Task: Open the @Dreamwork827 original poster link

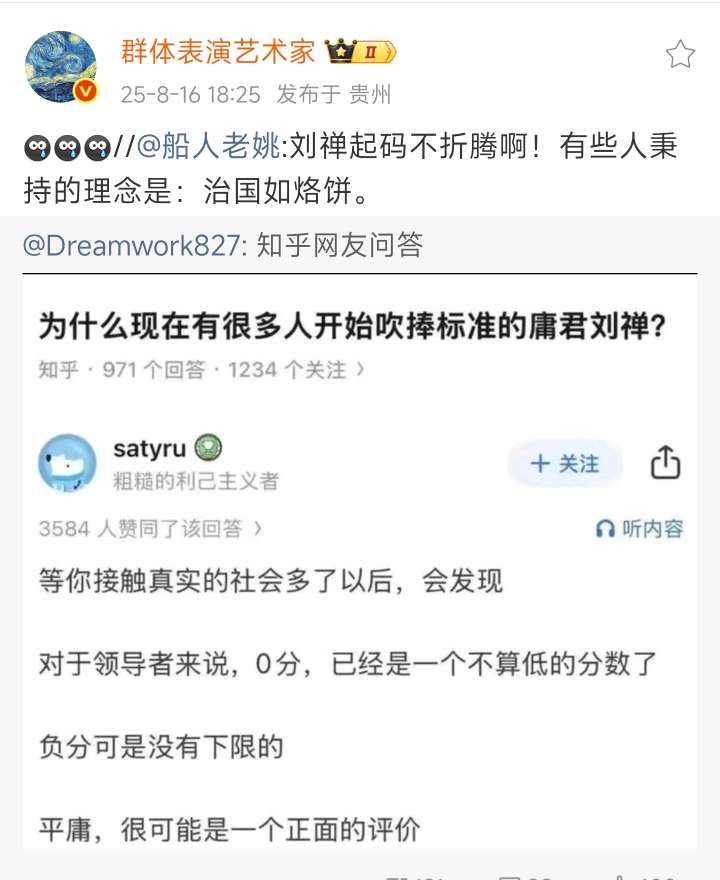Action: pyautogui.click(x=131, y=245)
